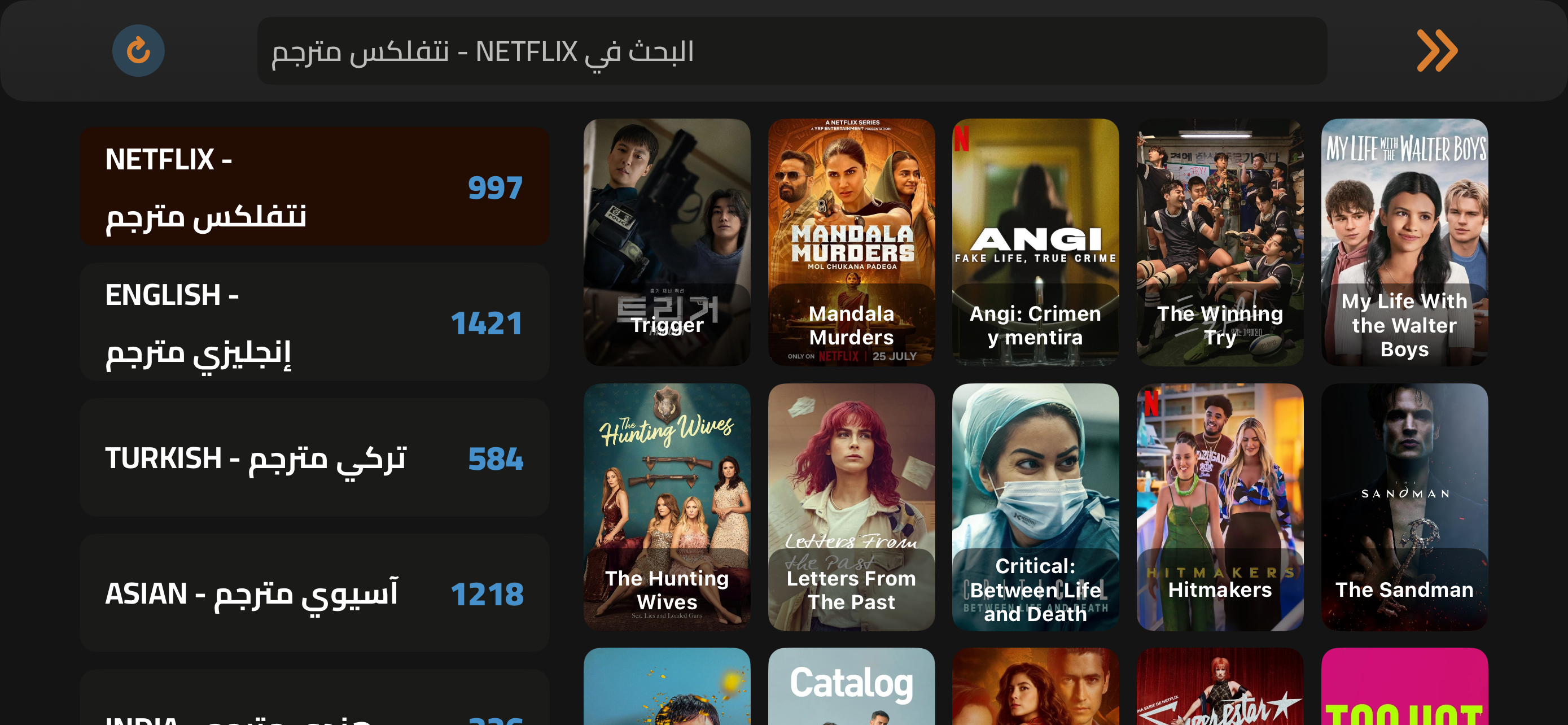Viewport: 1568px width, 725px height.
Task: Open the ASIAN category row
Action: click(x=315, y=593)
